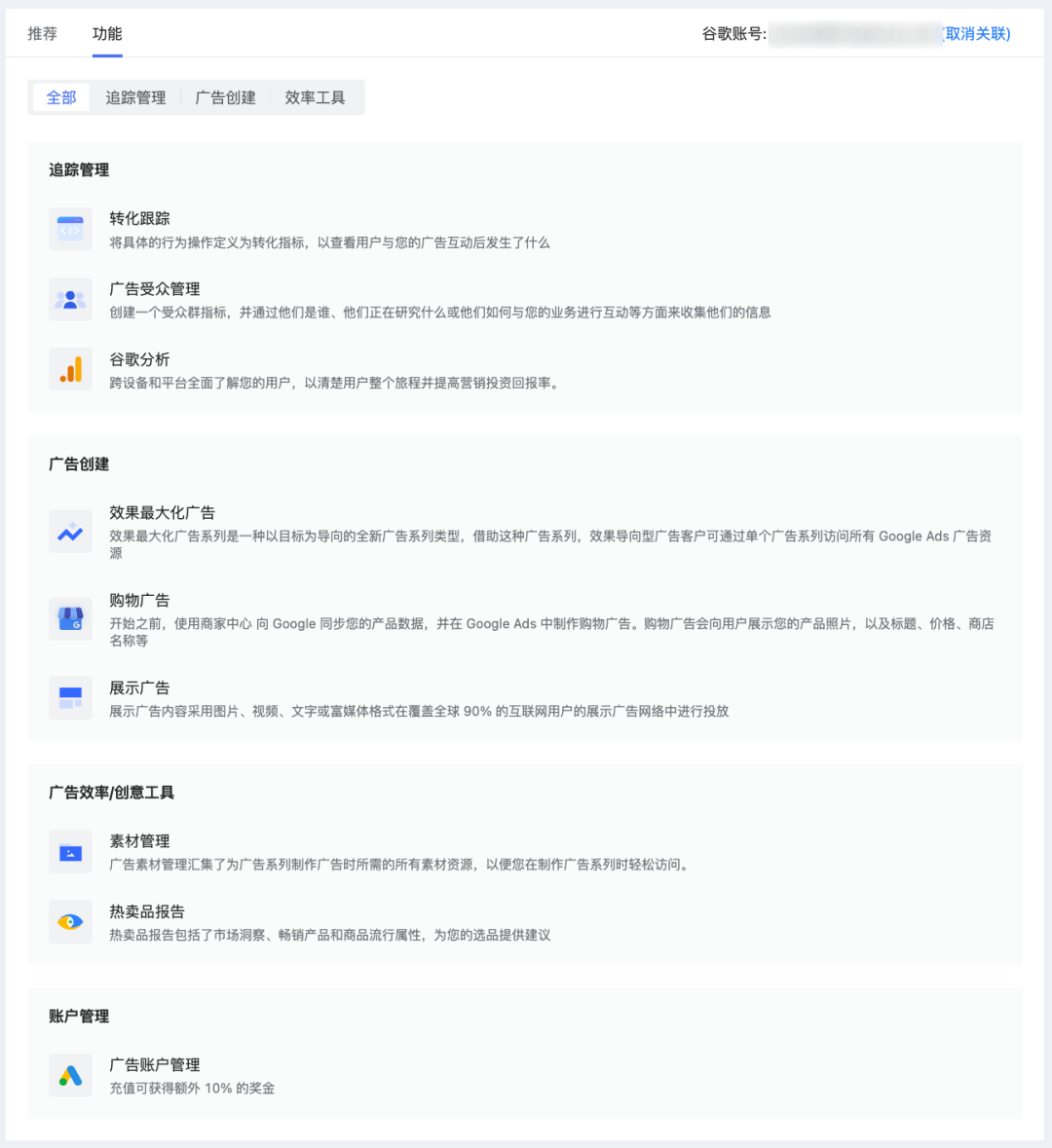
Task: Filter by 广告创建
Action: pos(225,97)
